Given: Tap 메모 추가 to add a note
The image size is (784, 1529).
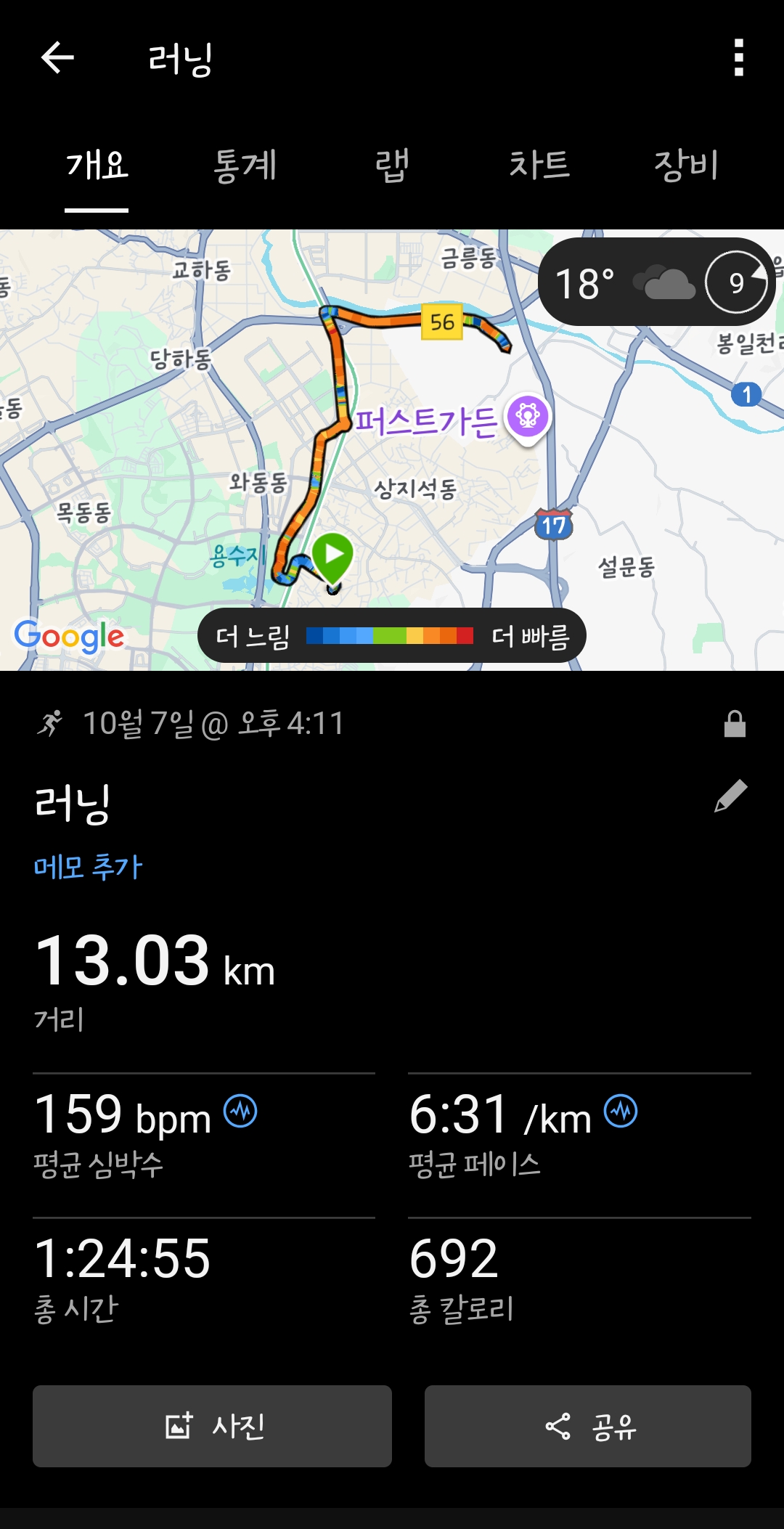Looking at the screenshot, I should 89,867.
